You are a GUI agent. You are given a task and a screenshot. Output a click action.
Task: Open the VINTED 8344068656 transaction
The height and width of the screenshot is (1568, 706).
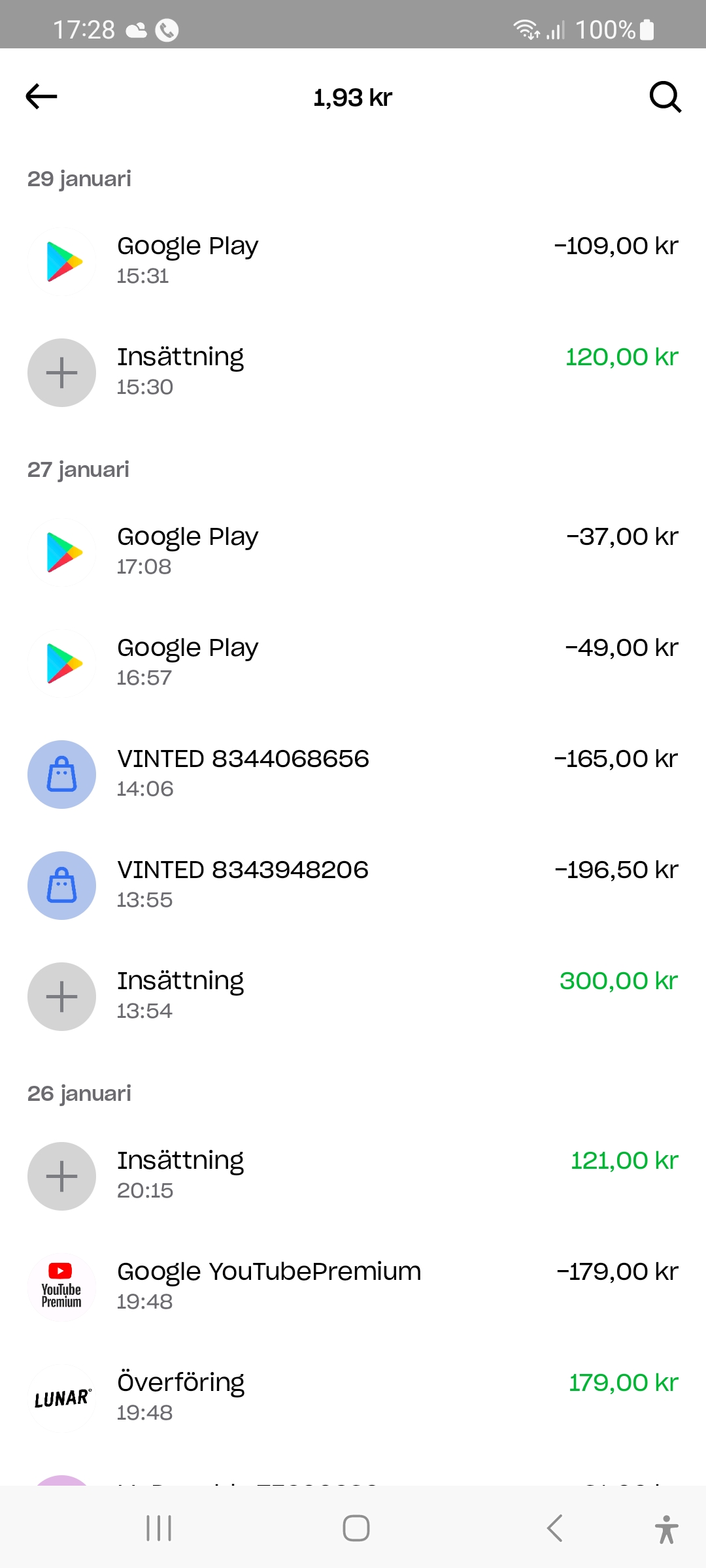pos(353,774)
